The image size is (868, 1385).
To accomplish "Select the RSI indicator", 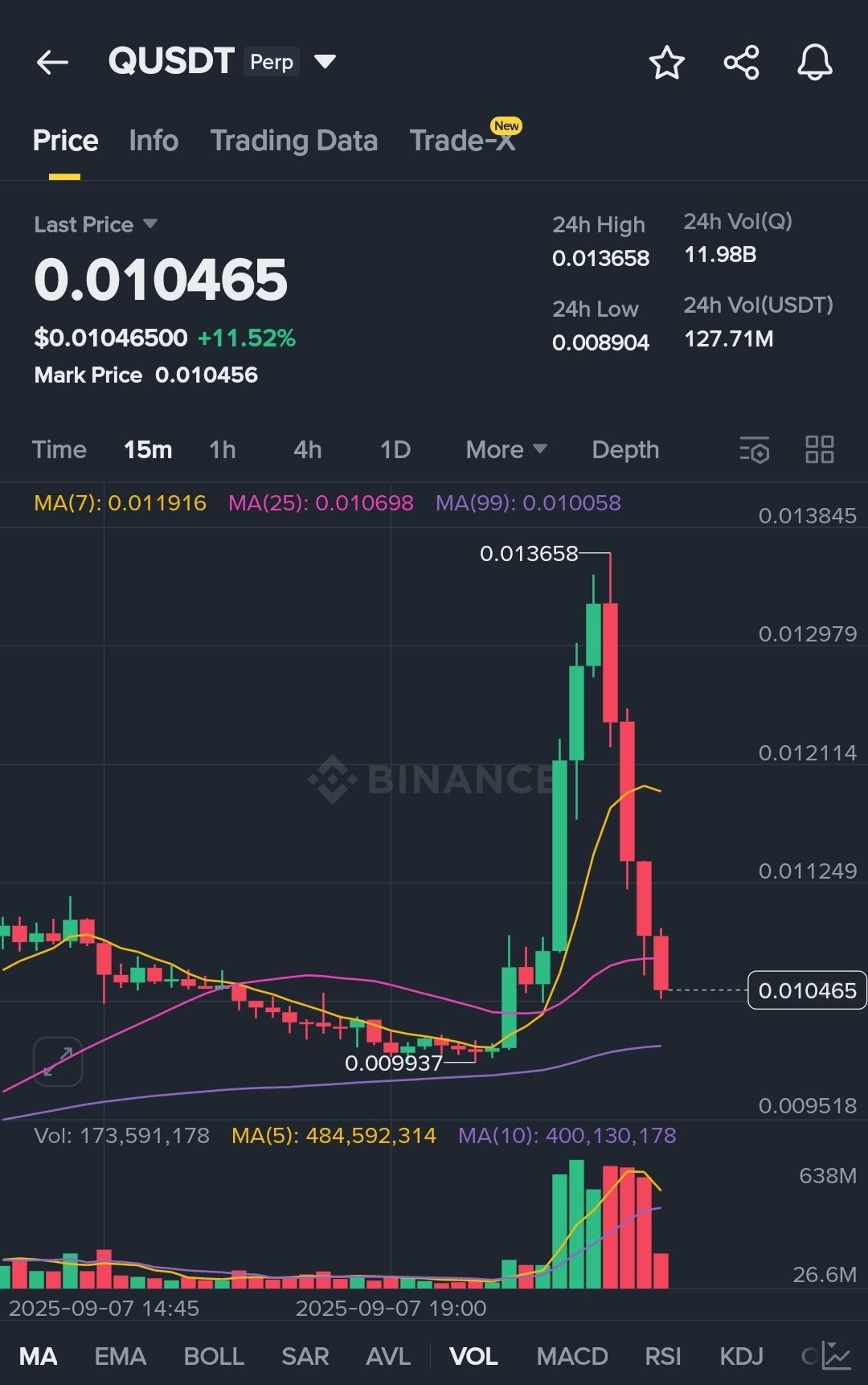I will (662, 1356).
